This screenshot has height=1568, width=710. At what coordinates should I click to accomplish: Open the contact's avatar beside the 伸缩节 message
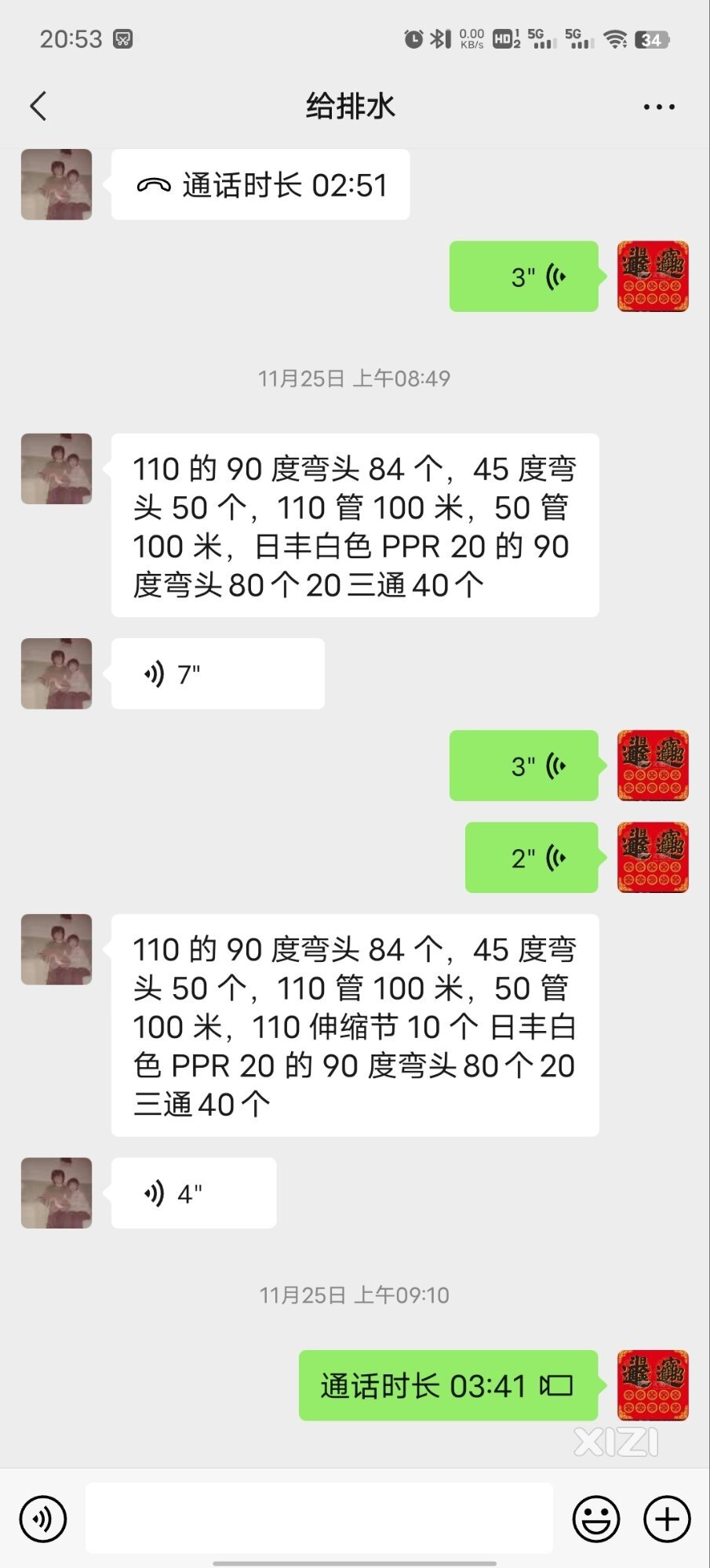click(x=56, y=949)
